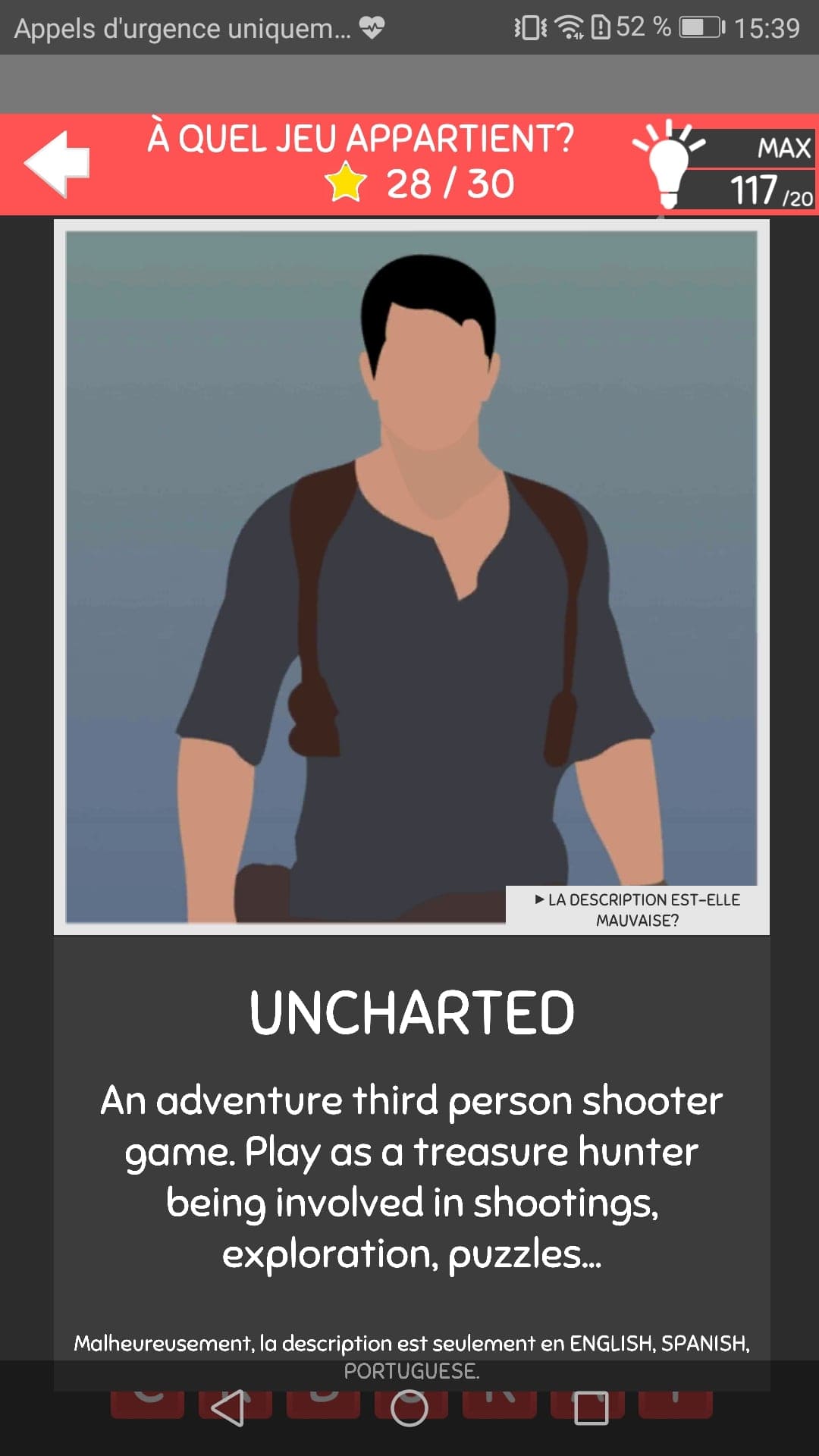Screen dimensions: 819x1456
Task: Tap the system home button
Action: pyautogui.click(x=409, y=1408)
